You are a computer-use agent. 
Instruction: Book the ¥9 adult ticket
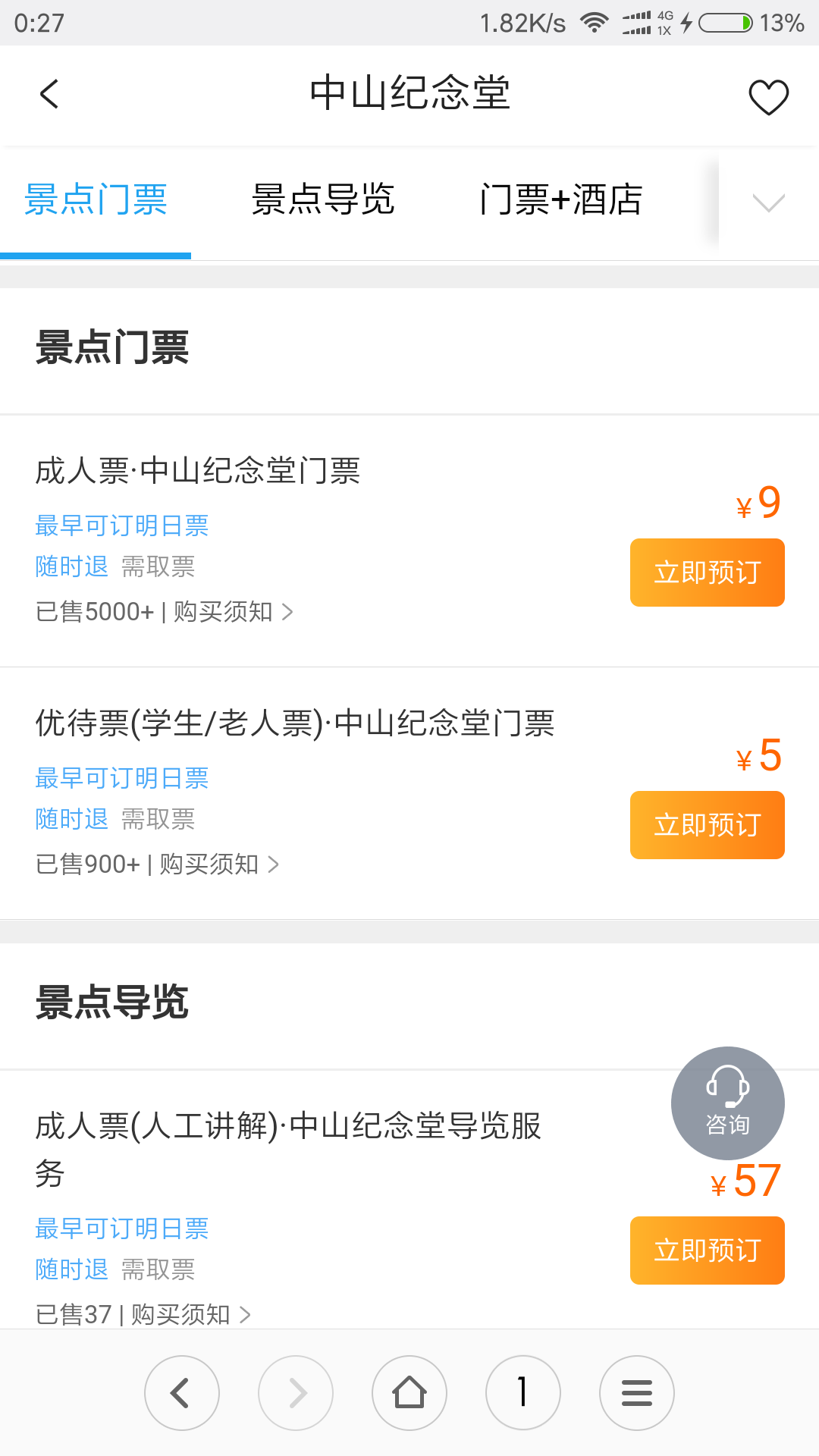coord(707,573)
